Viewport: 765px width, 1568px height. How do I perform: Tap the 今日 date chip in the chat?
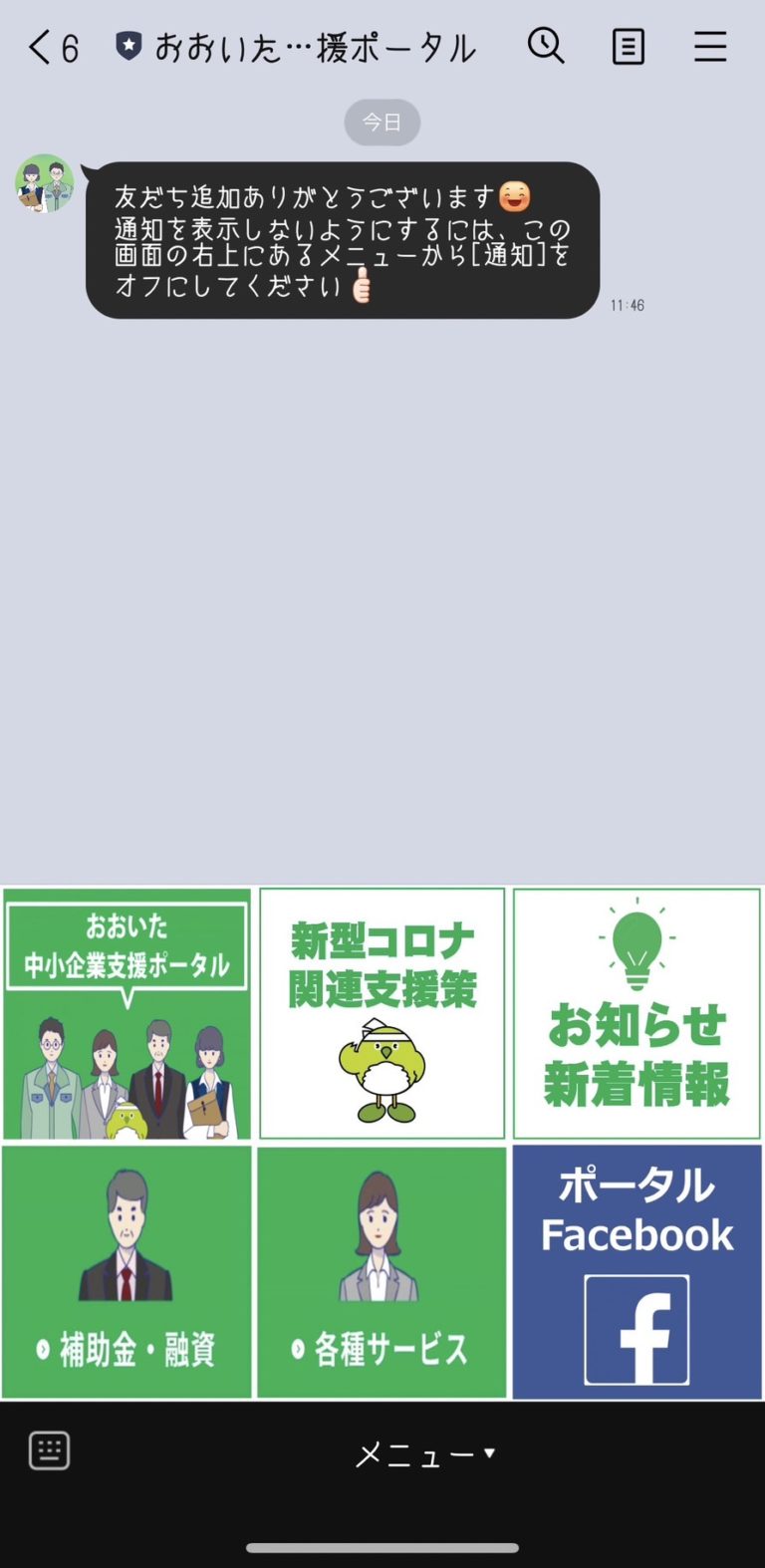382,122
